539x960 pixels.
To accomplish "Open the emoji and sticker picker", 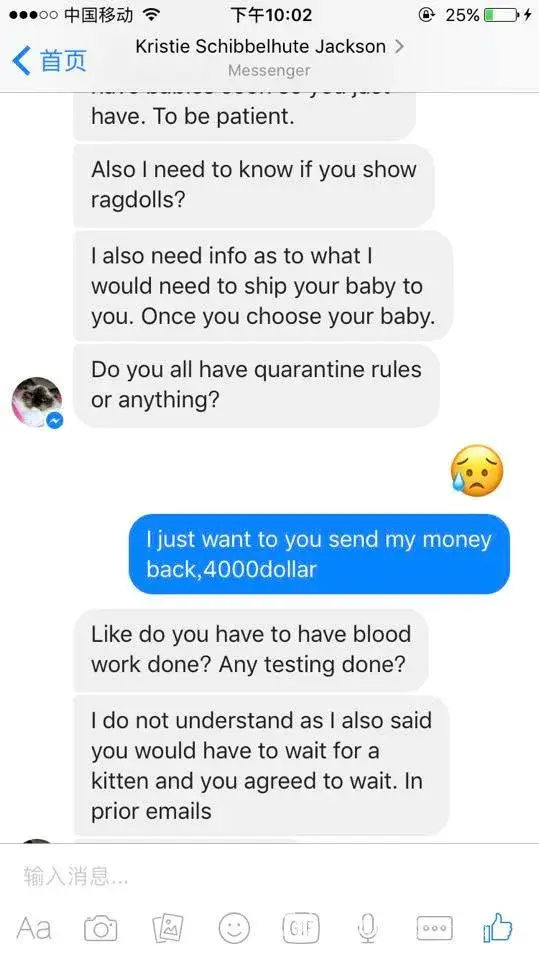I will (235, 928).
